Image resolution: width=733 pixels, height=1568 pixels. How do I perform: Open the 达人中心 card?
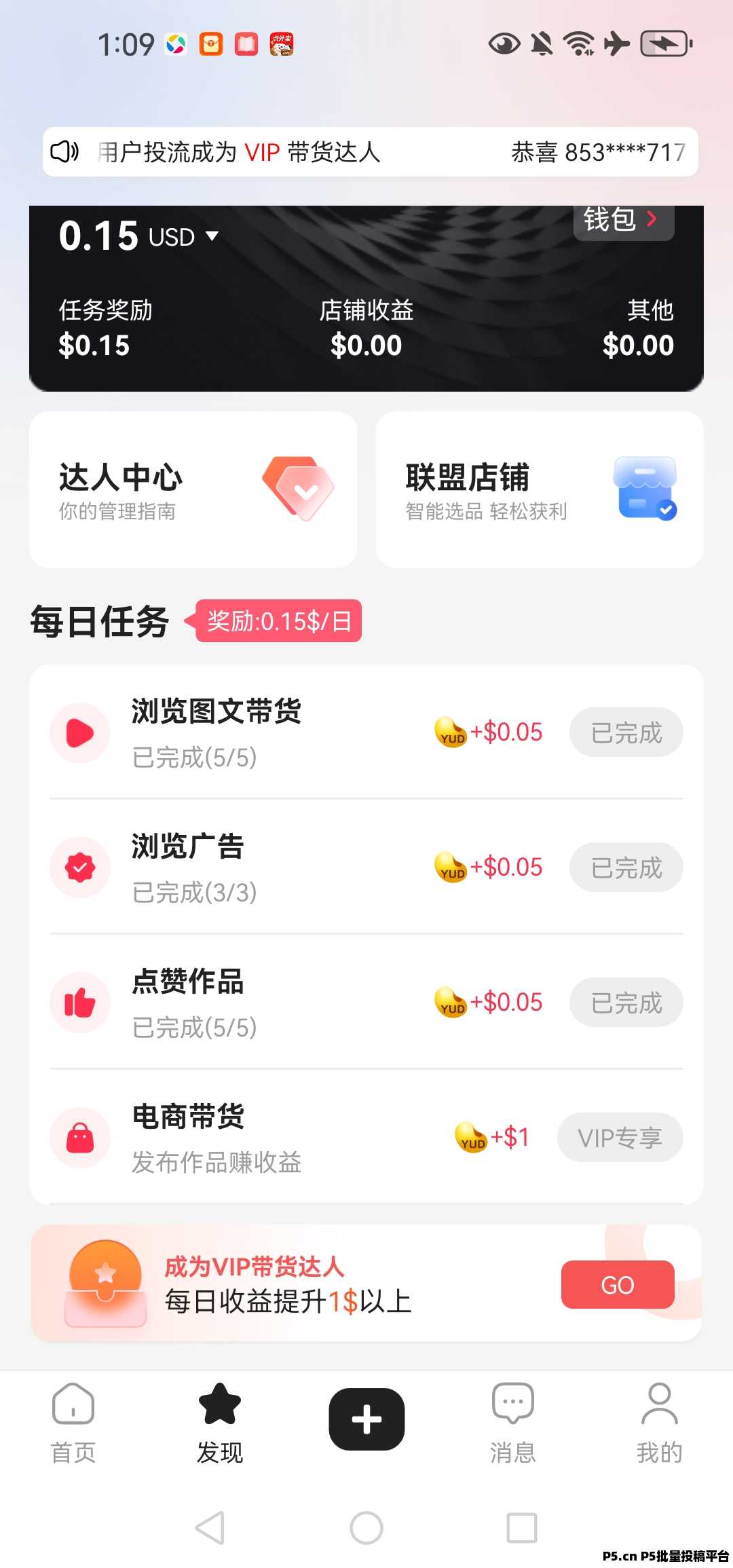(193, 489)
